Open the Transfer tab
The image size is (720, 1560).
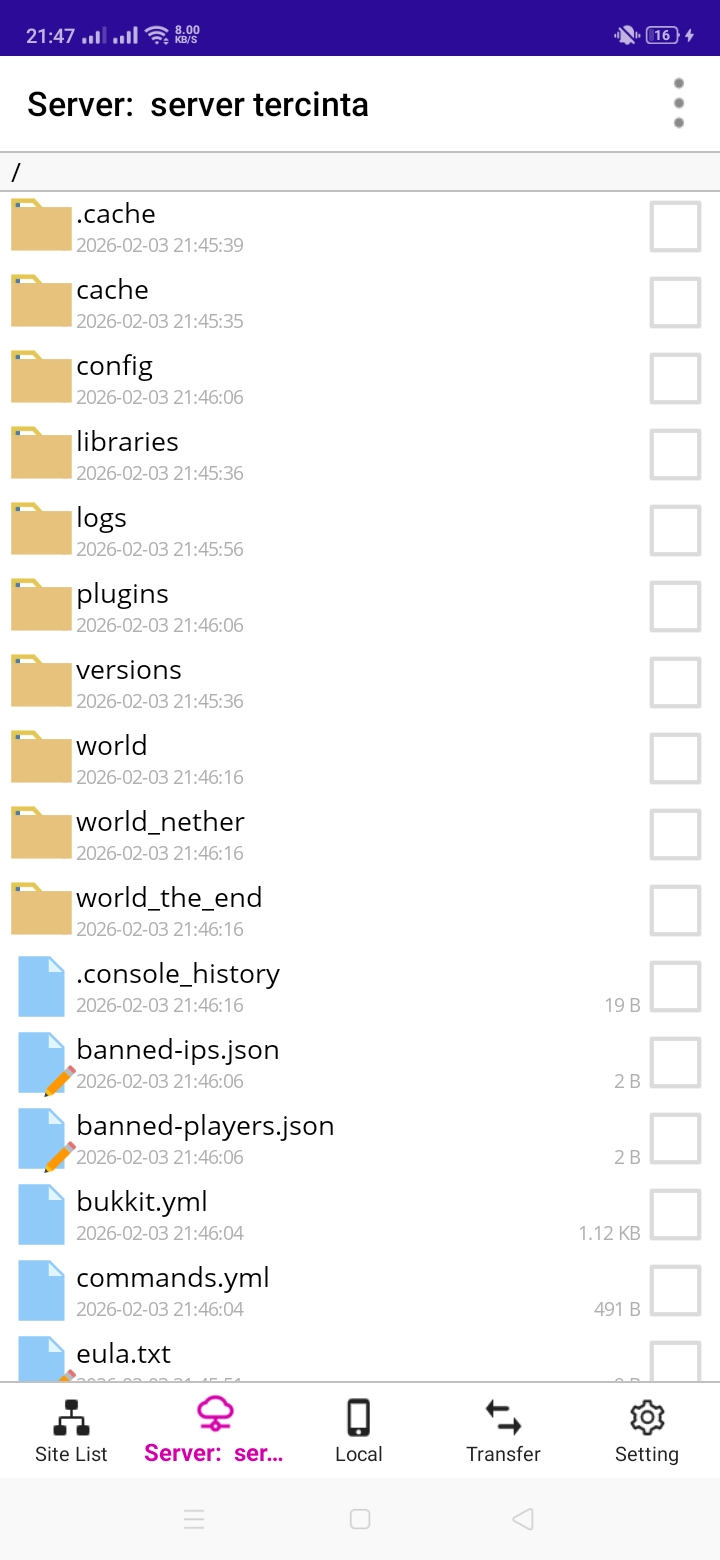coord(503,1431)
